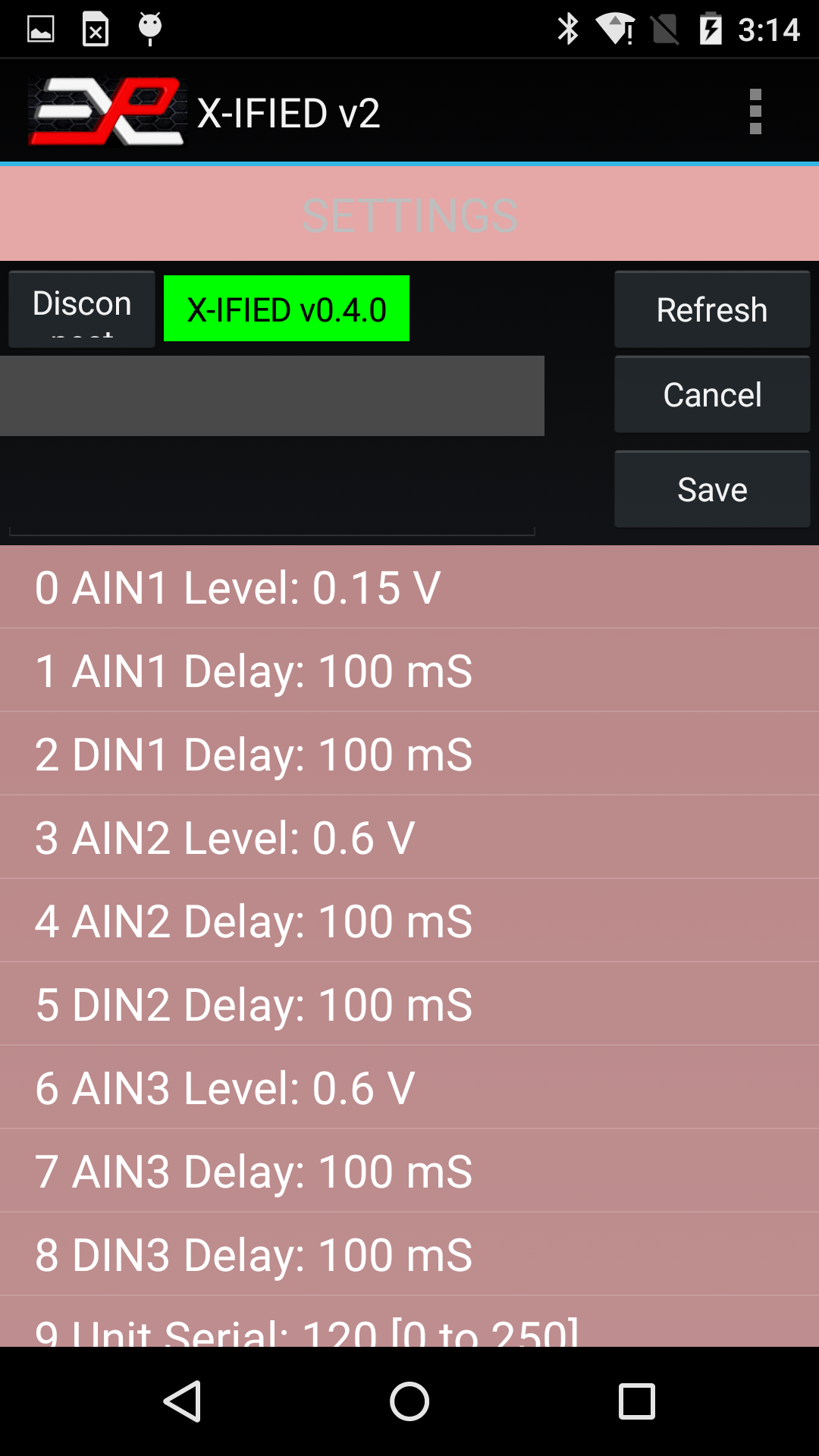Open the Unit Serial setting

click(409, 1326)
